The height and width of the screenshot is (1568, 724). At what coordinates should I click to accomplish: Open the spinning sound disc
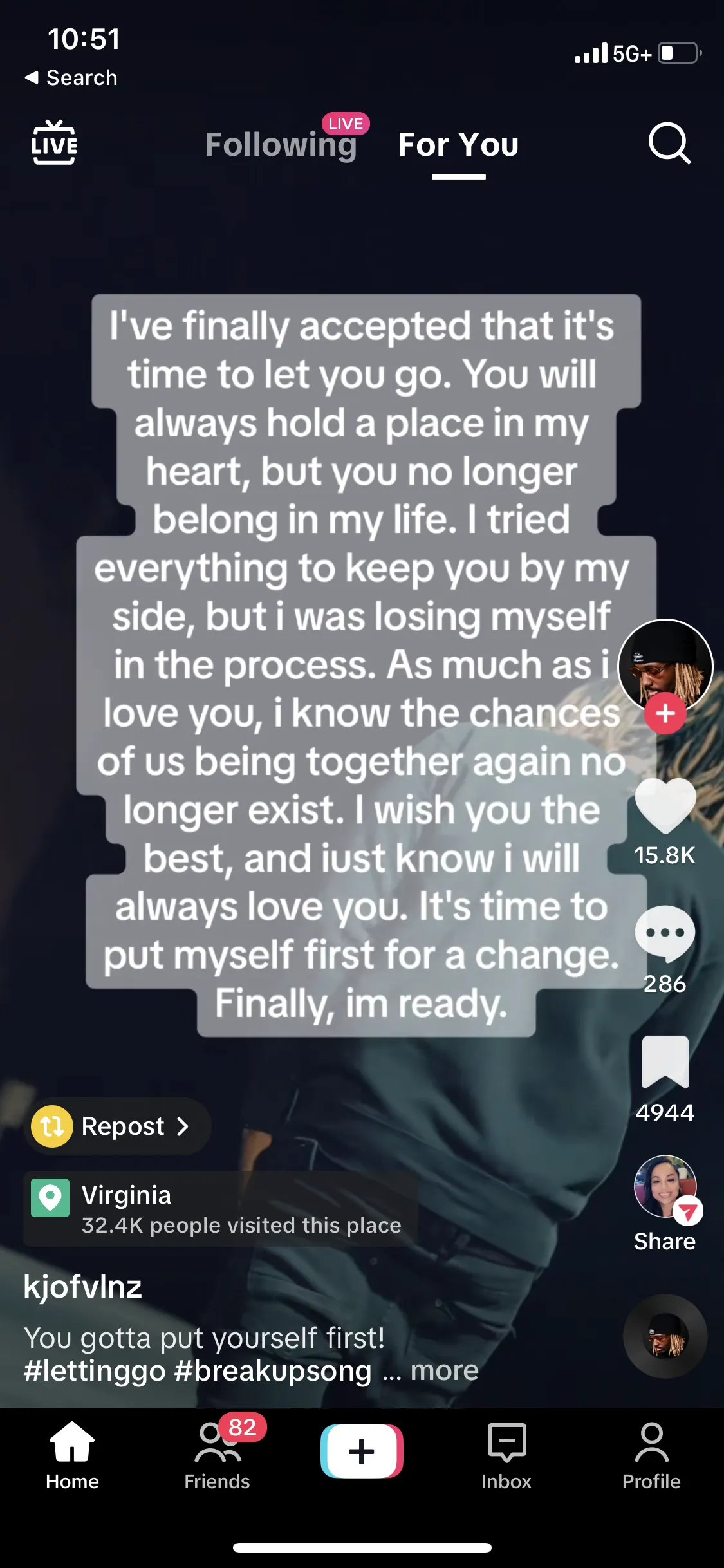[665, 1336]
